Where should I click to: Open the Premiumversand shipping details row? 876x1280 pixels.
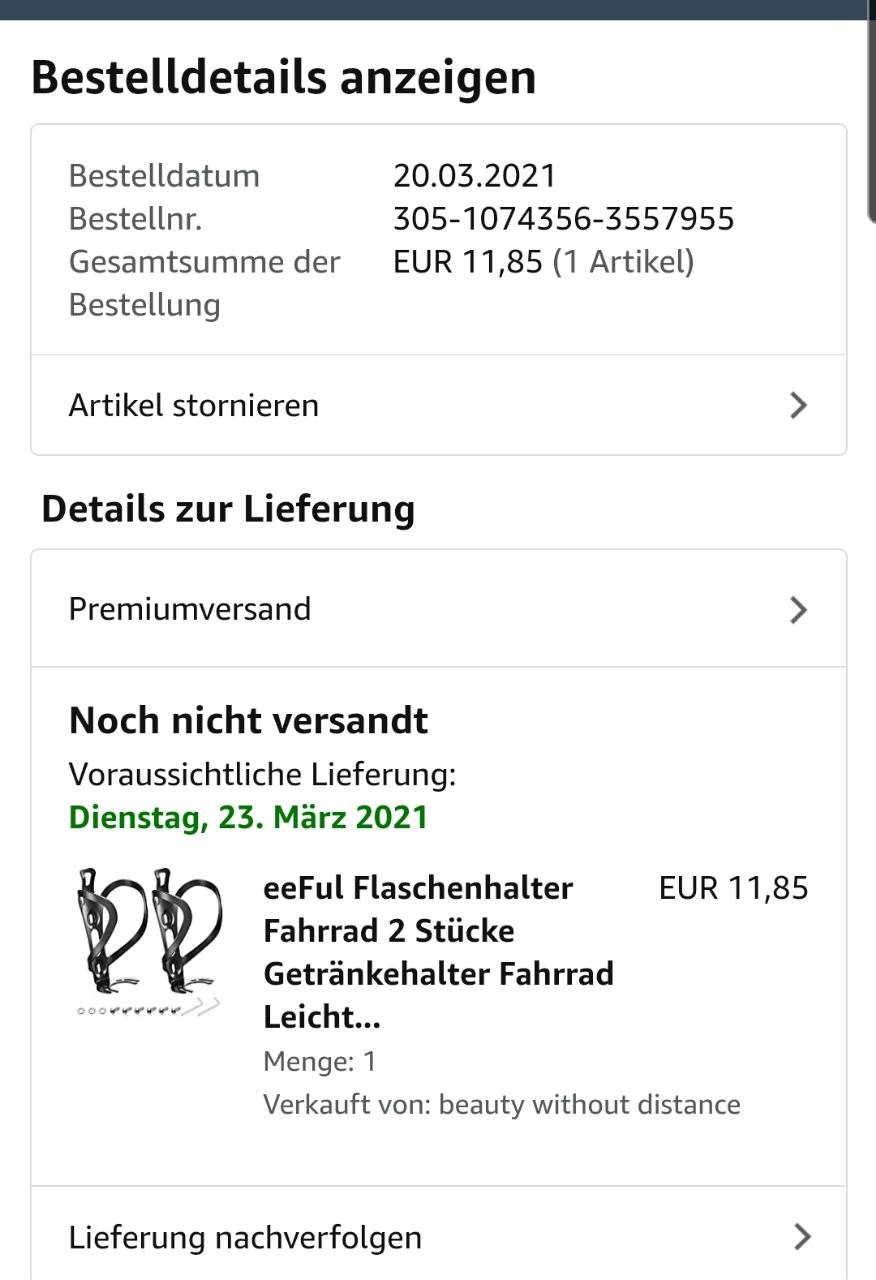pyautogui.click(x=438, y=609)
